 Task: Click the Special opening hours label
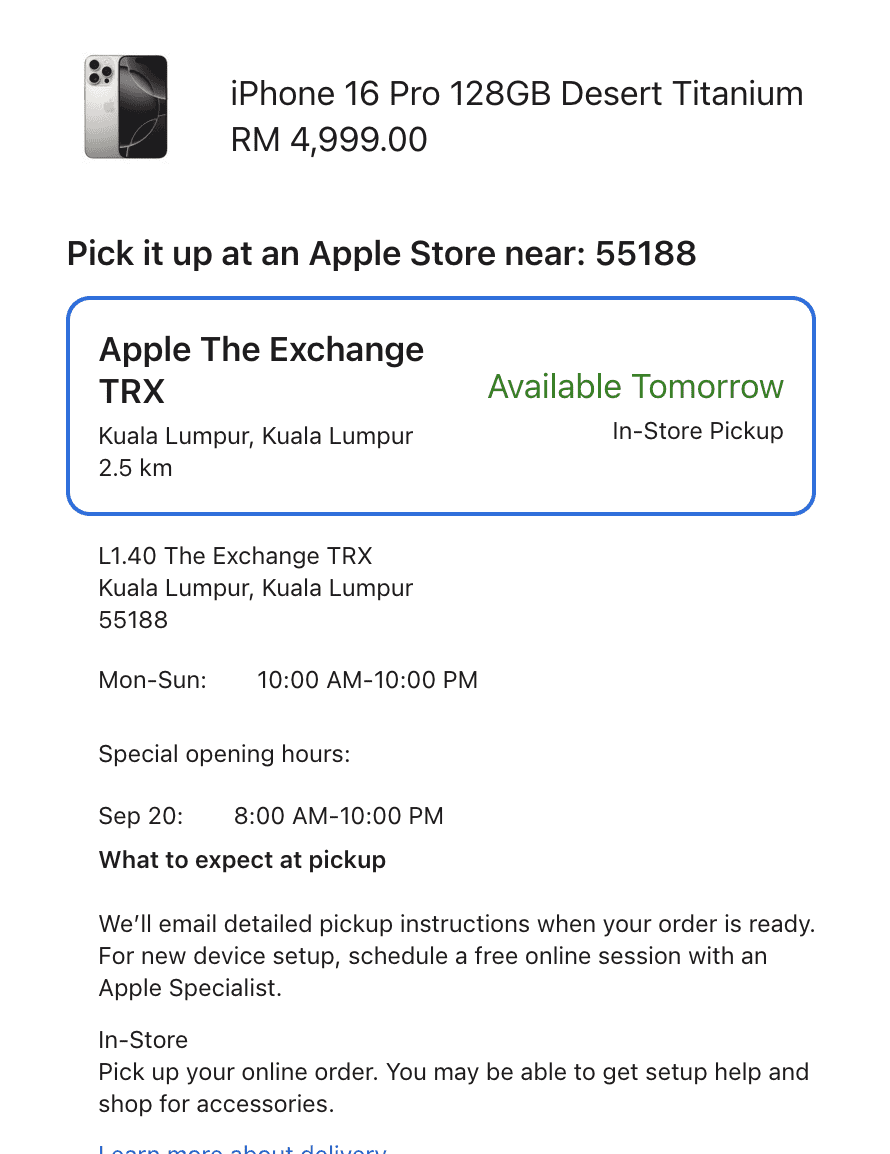225,754
